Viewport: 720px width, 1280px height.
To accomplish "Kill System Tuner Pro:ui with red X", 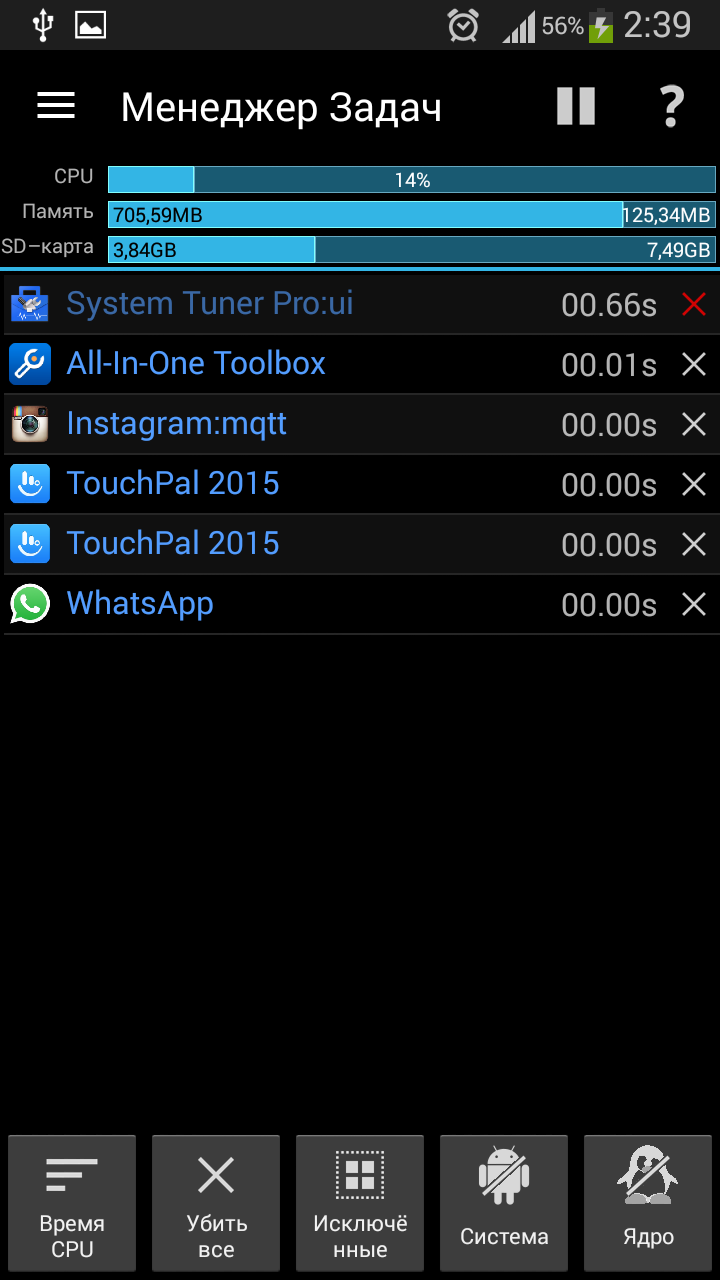I will point(694,304).
